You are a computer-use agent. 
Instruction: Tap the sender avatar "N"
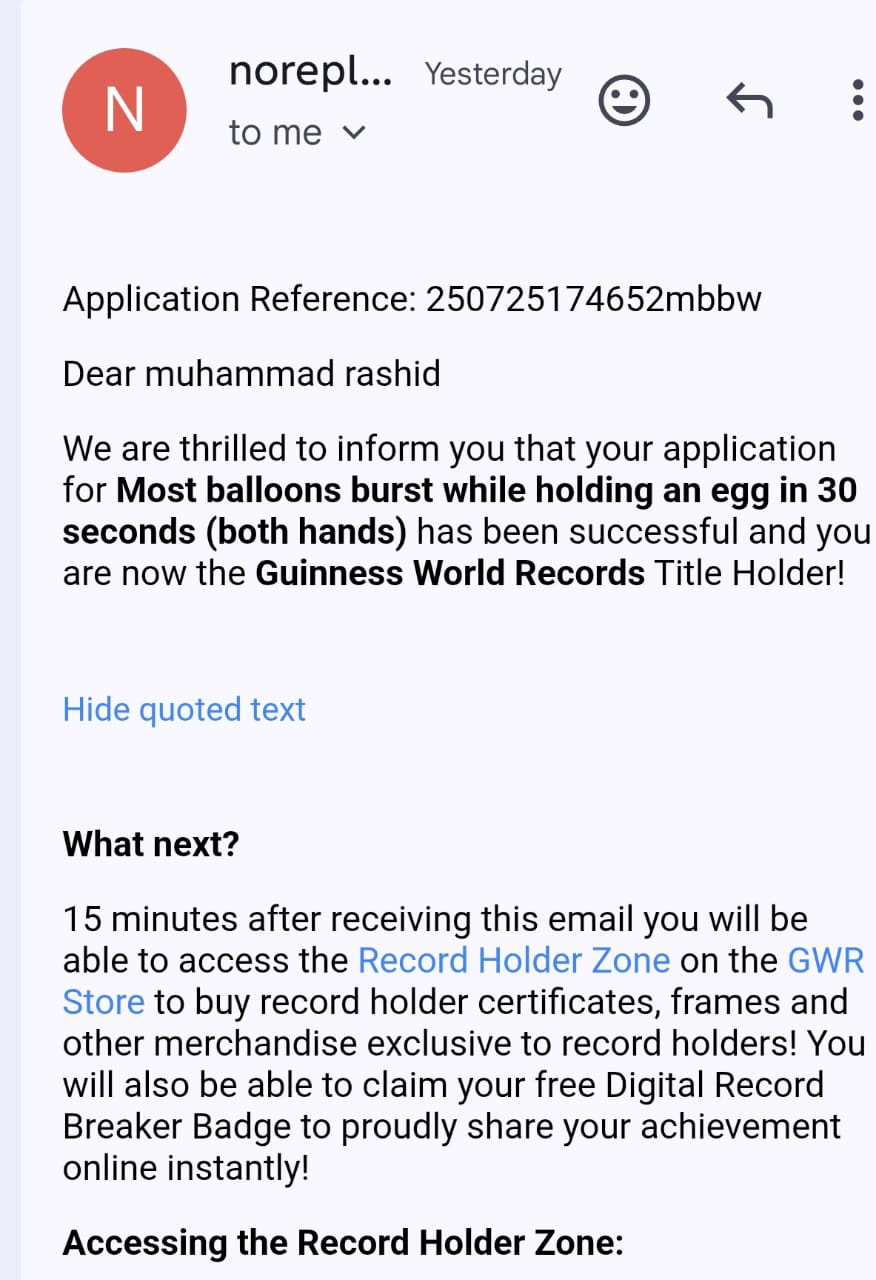[x=124, y=110]
